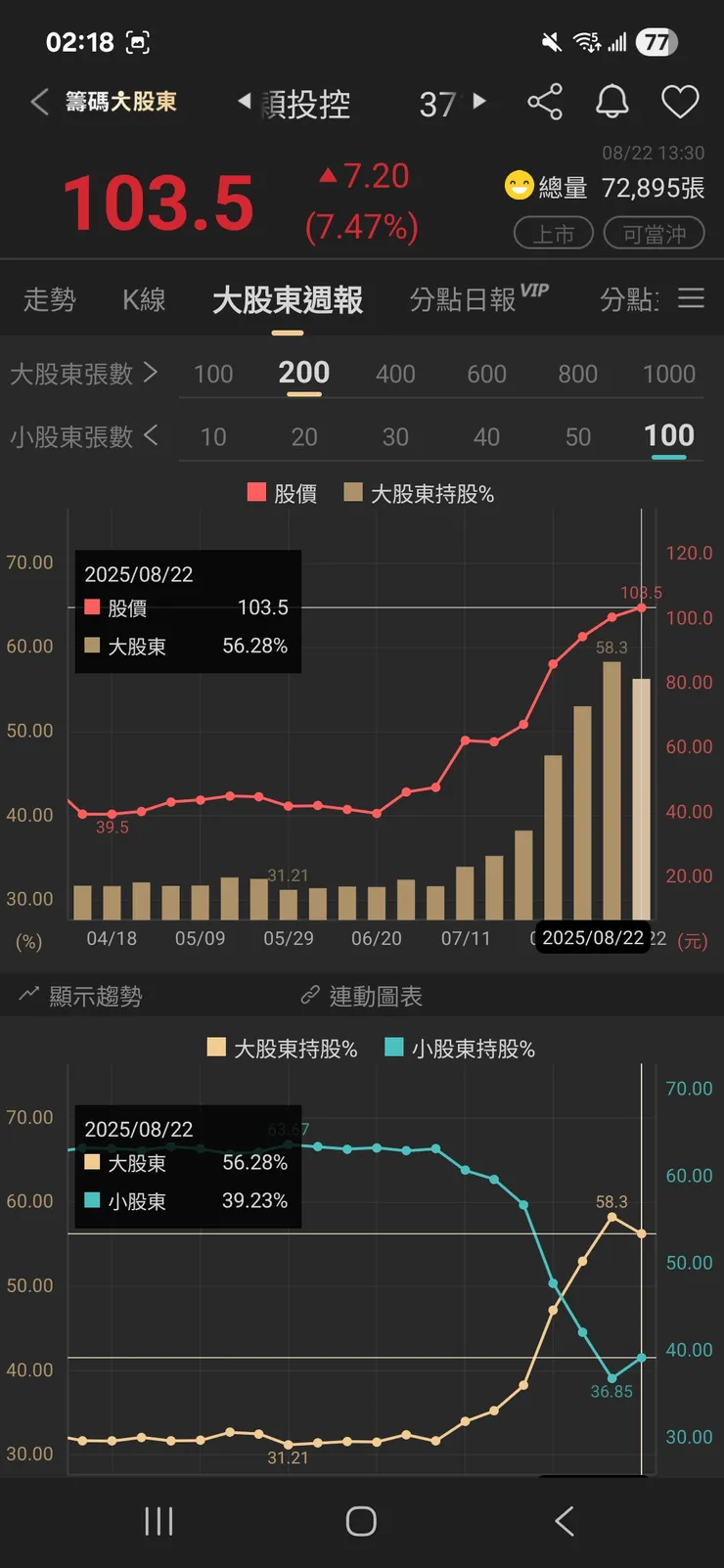The width and height of the screenshot is (724, 1568).
Task: Select 400 on the 大股東張數 threshold selector
Action: [x=394, y=374]
